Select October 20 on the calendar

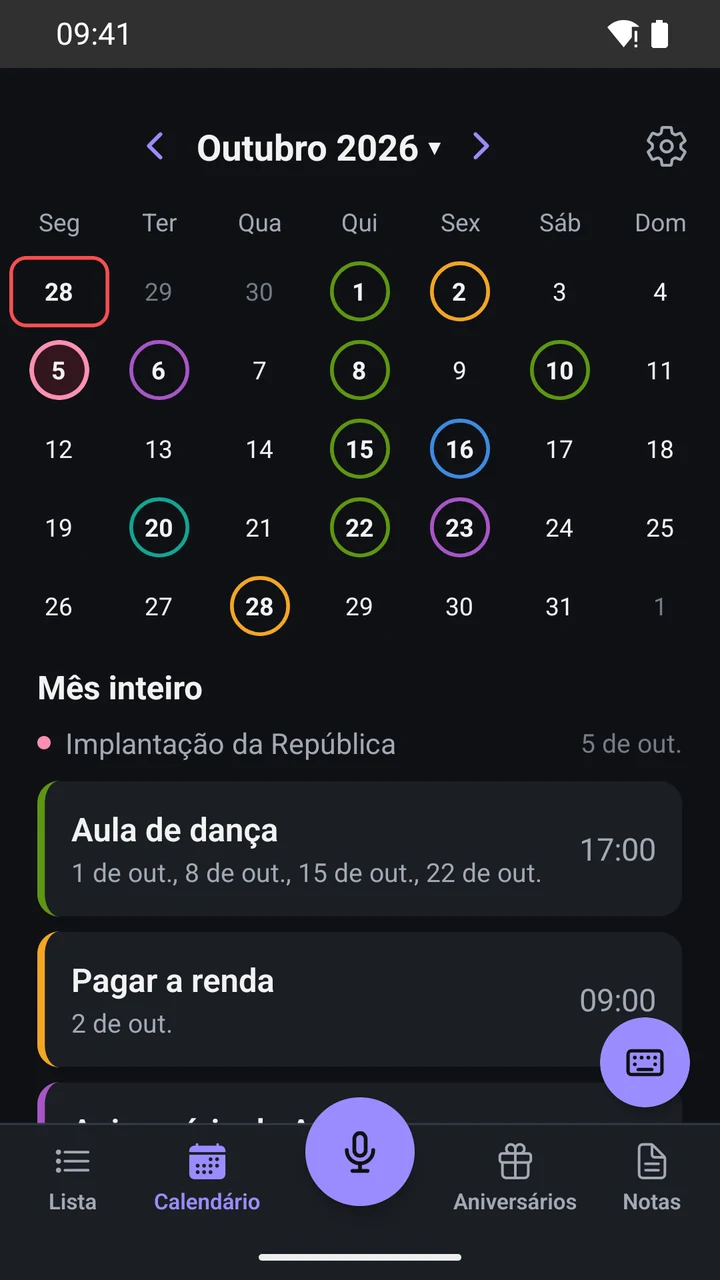159,528
